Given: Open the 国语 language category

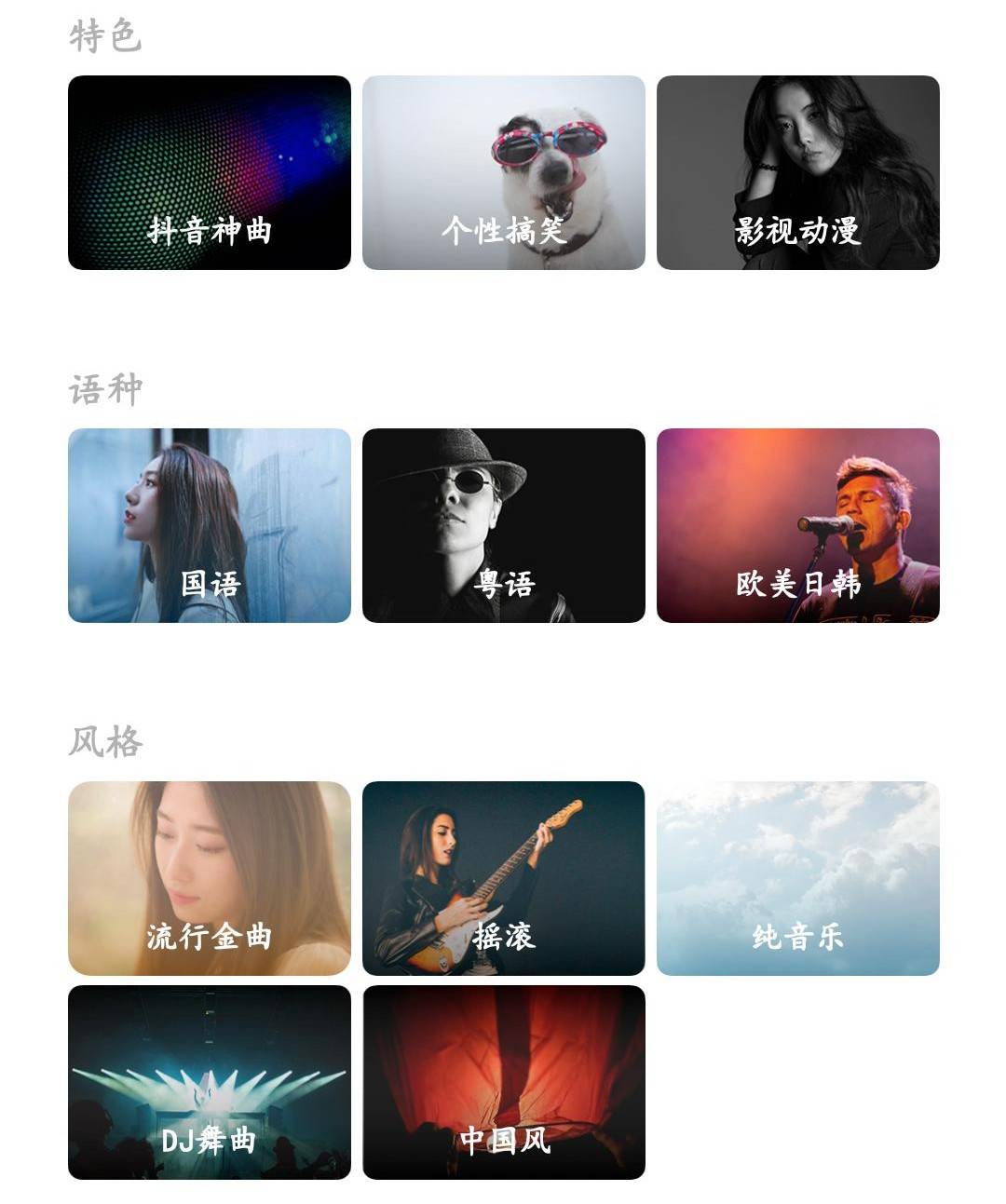Looking at the screenshot, I should click(210, 526).
